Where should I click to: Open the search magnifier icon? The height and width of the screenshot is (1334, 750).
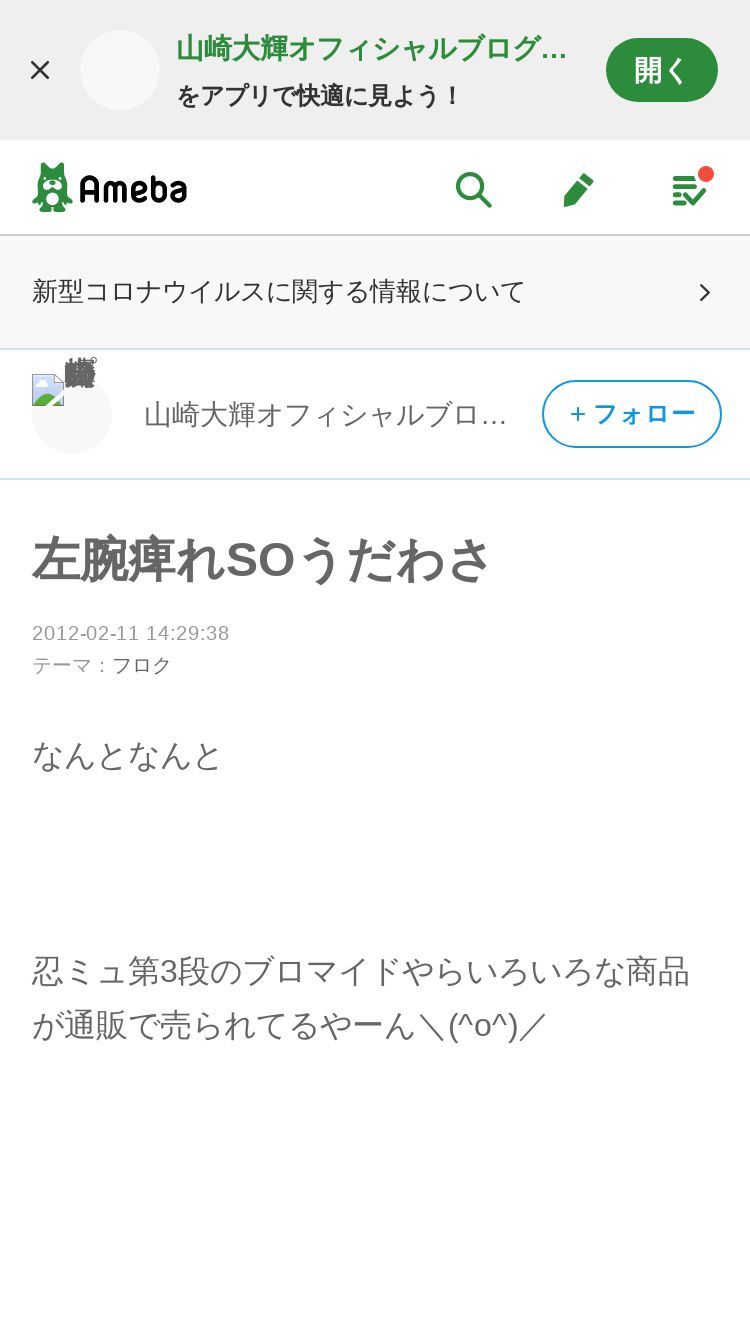tap(473, 189)
